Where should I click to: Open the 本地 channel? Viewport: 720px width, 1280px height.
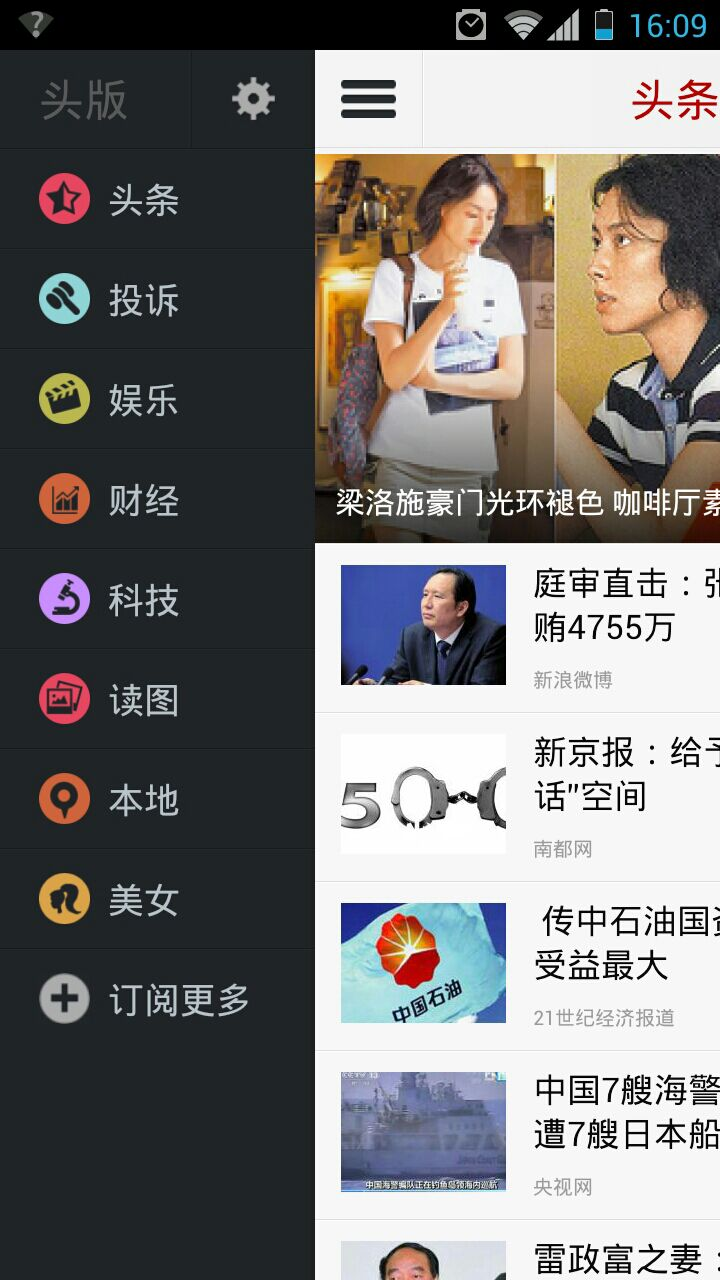(x=157, y=799)
